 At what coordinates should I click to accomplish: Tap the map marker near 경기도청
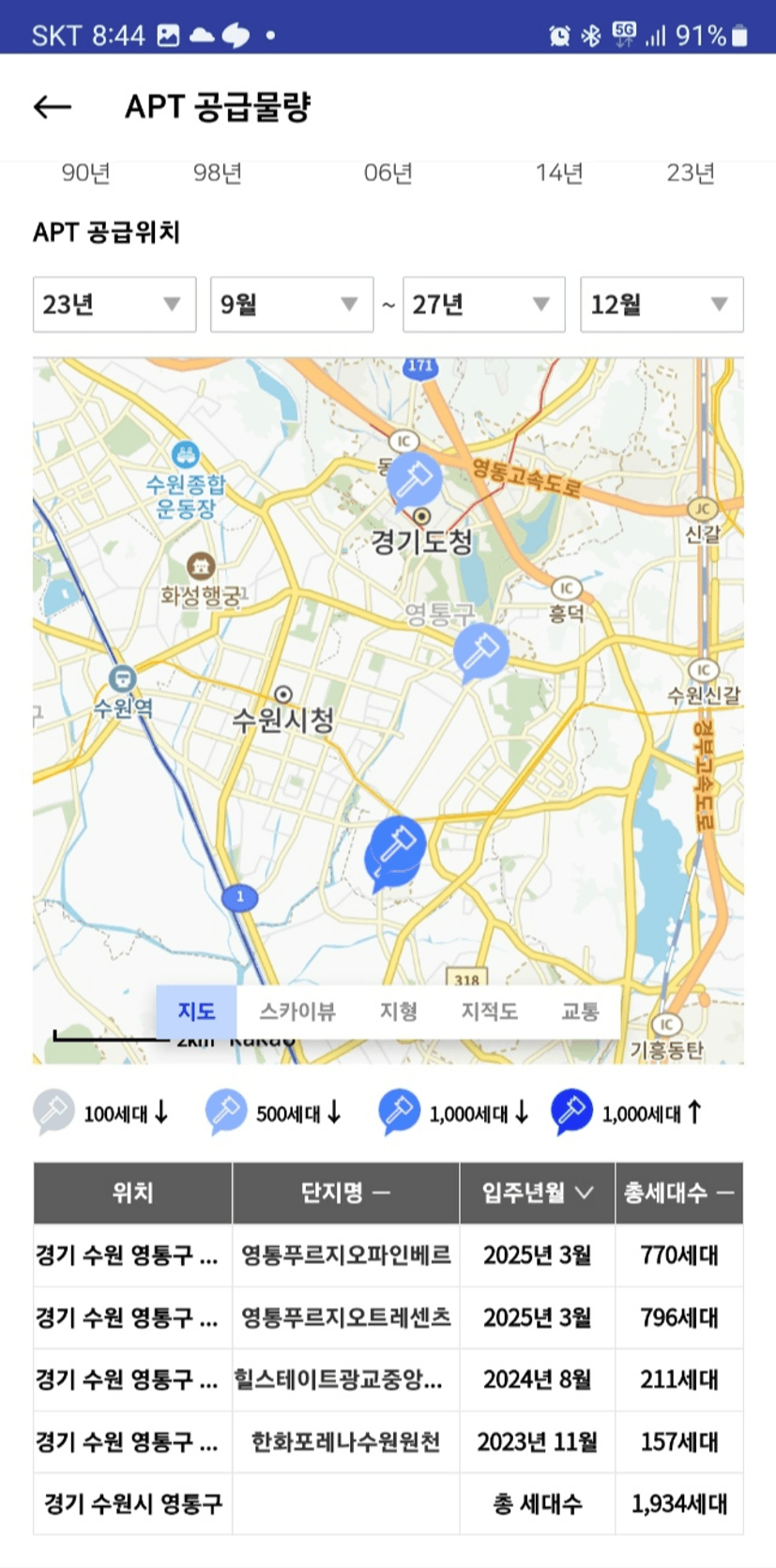[x=414, y=481]
